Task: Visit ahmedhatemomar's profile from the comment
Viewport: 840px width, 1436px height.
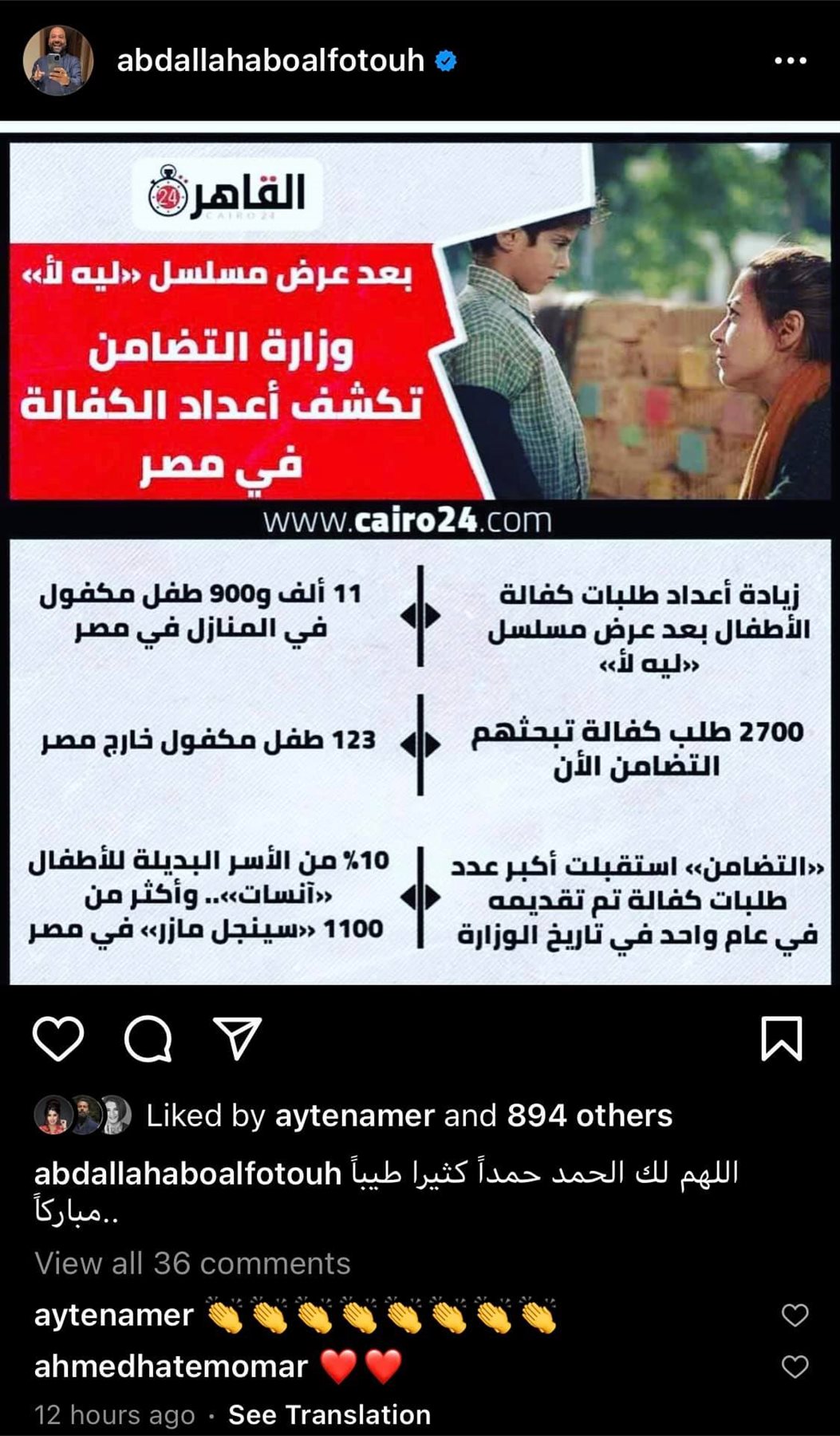Action: 171,1367
